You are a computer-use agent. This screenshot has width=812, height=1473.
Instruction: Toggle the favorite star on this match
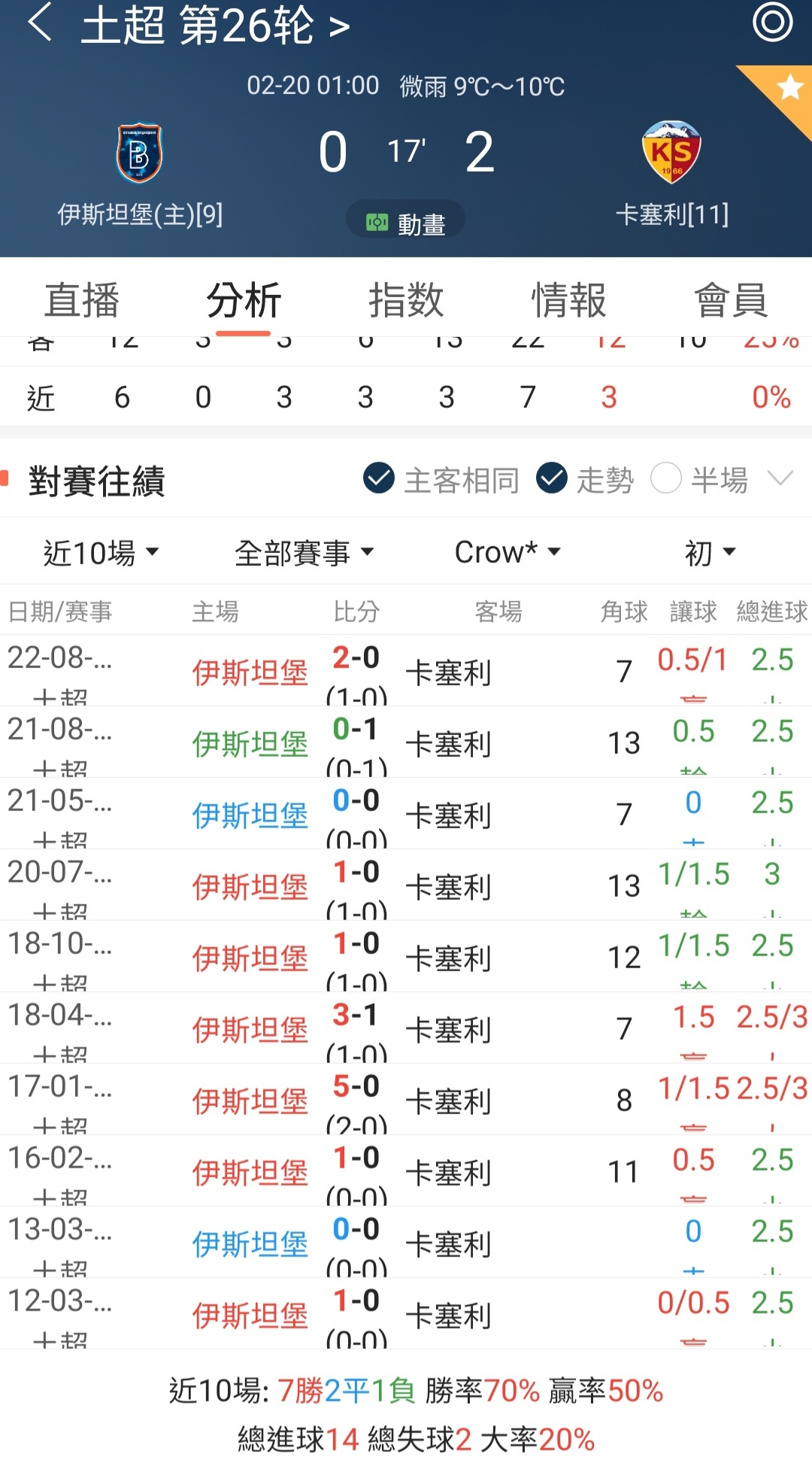[x=788, y=88]
